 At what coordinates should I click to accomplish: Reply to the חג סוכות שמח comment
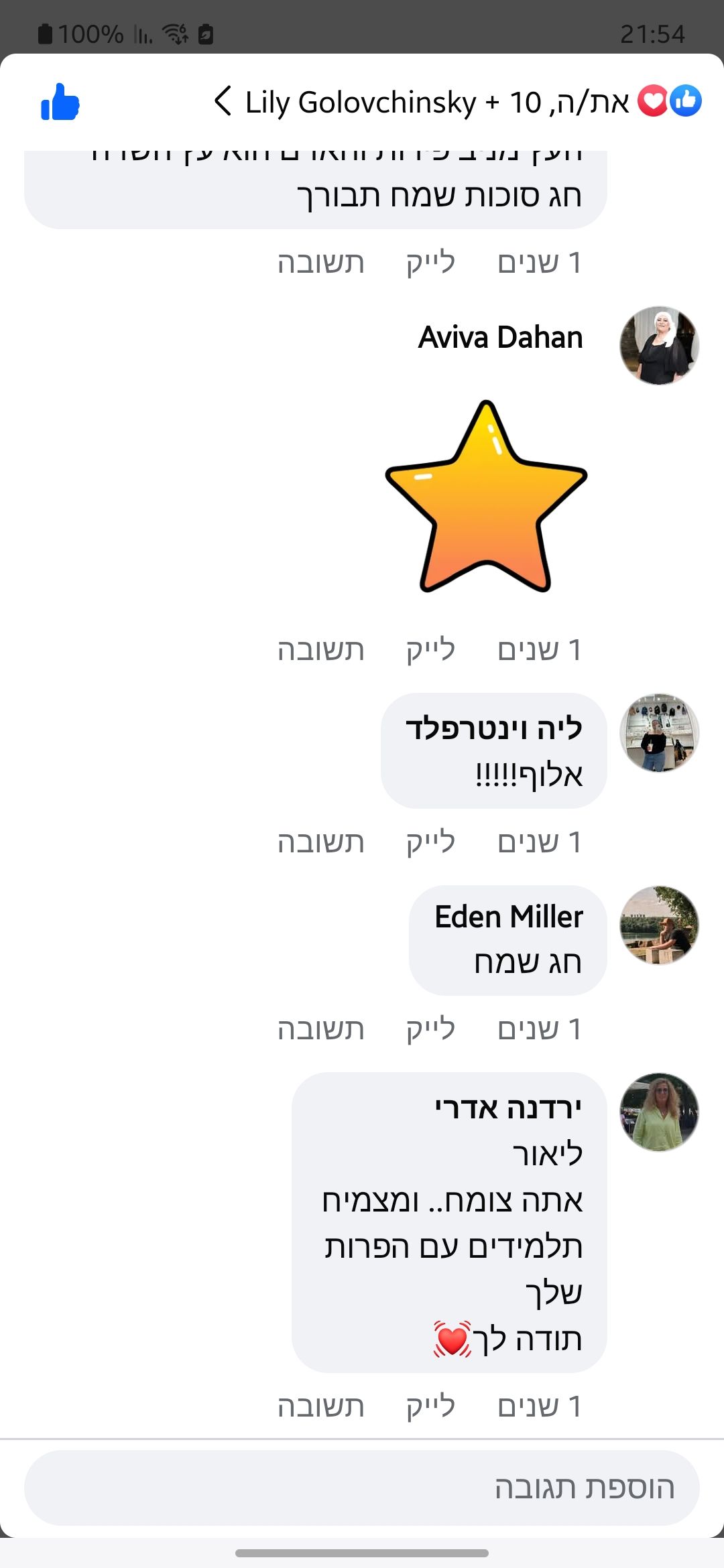point(321,262)
